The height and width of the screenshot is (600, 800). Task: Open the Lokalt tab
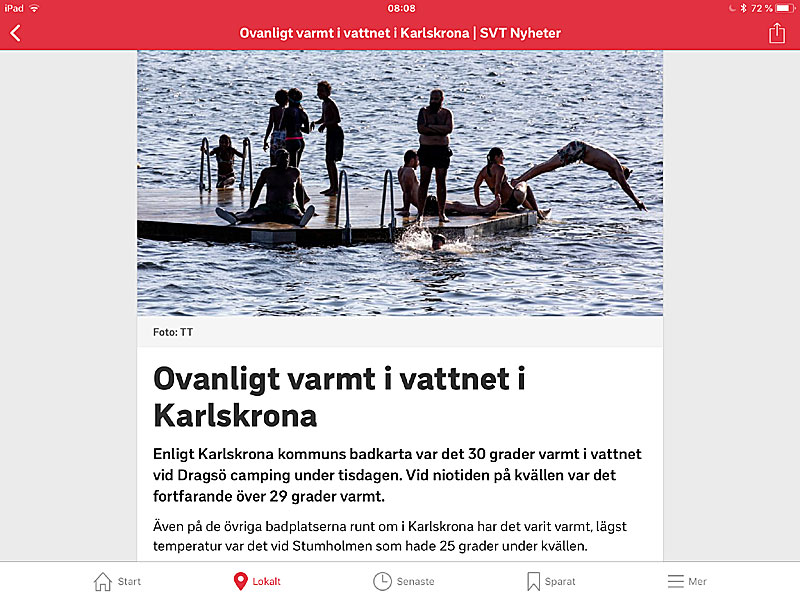click(x=257, y=581)
